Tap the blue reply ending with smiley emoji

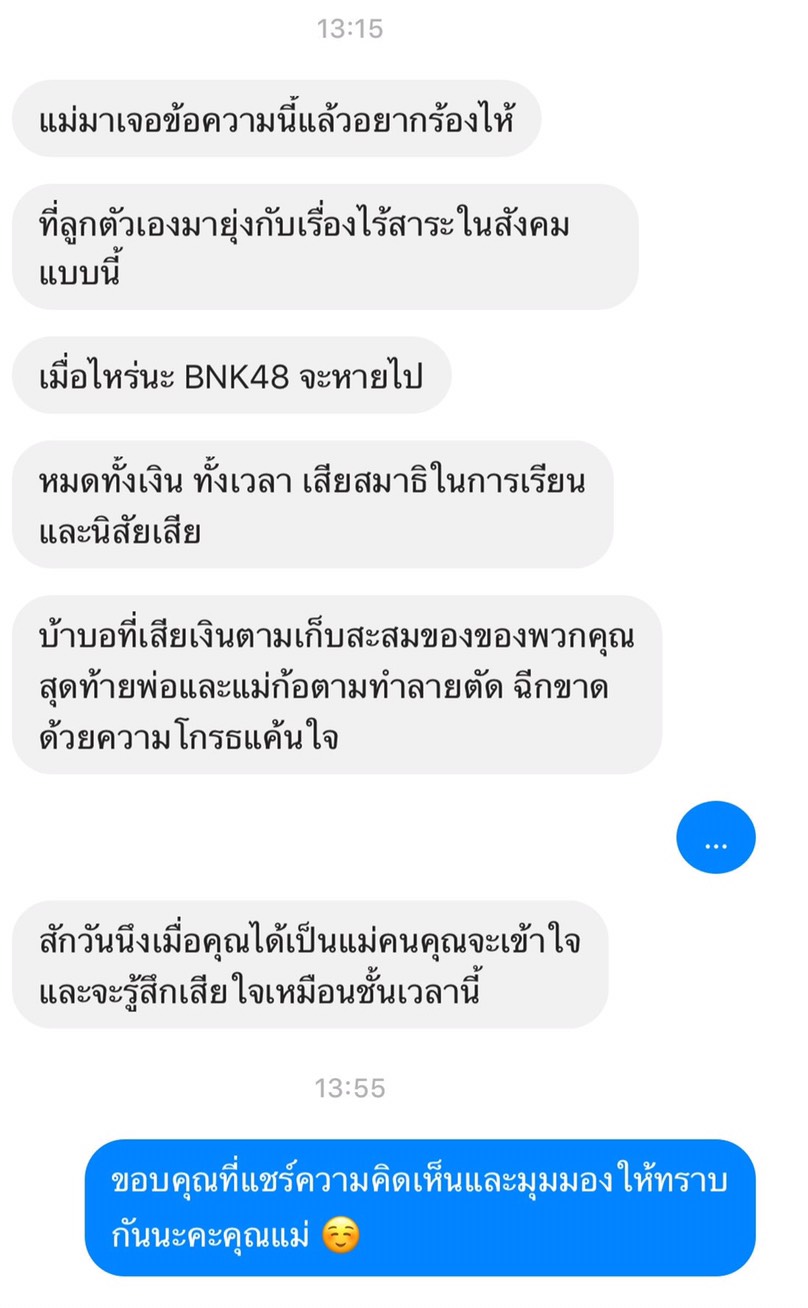pyautogui.click(x=419, y=1208)
